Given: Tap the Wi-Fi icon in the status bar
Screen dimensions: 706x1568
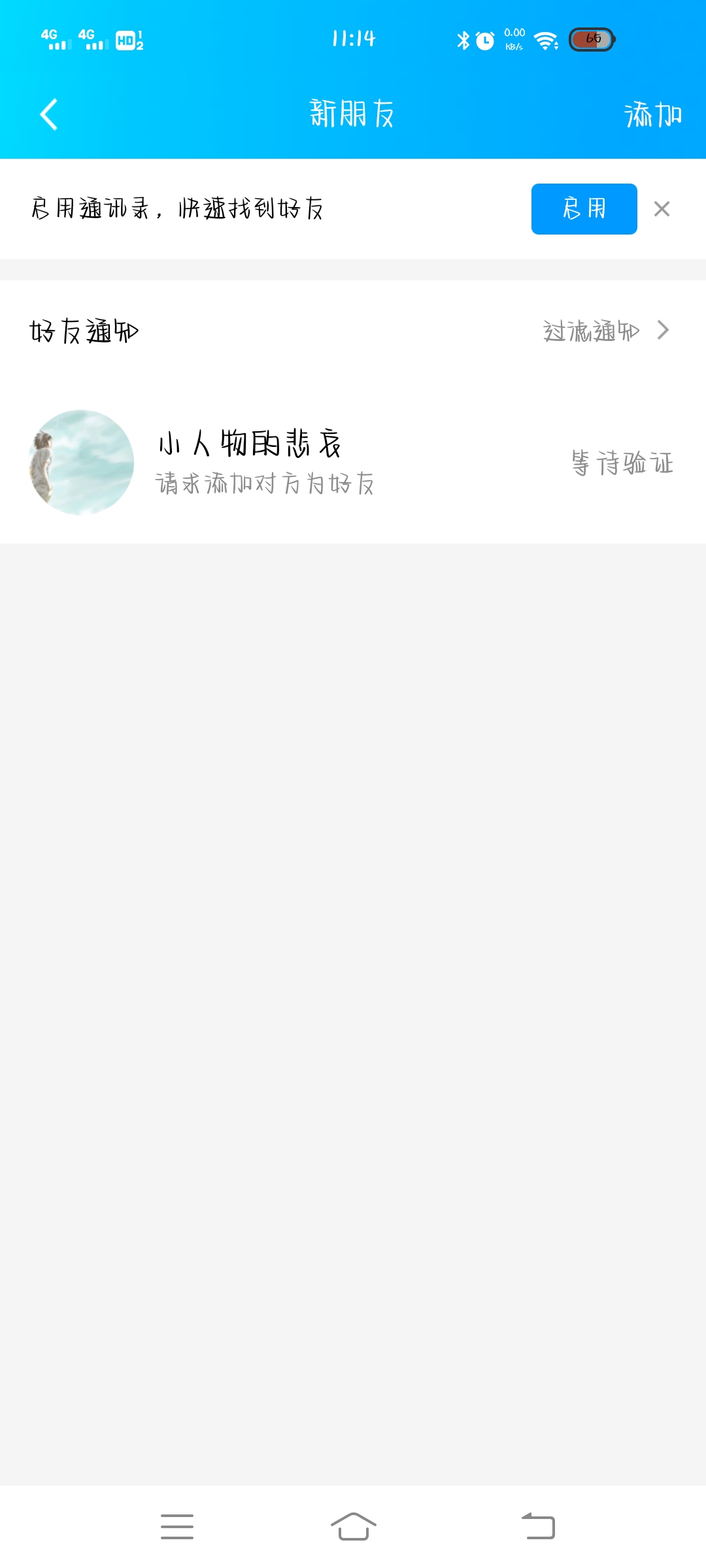Looking at the screenshot, I should pyautogui.click(x=545, y=39).
